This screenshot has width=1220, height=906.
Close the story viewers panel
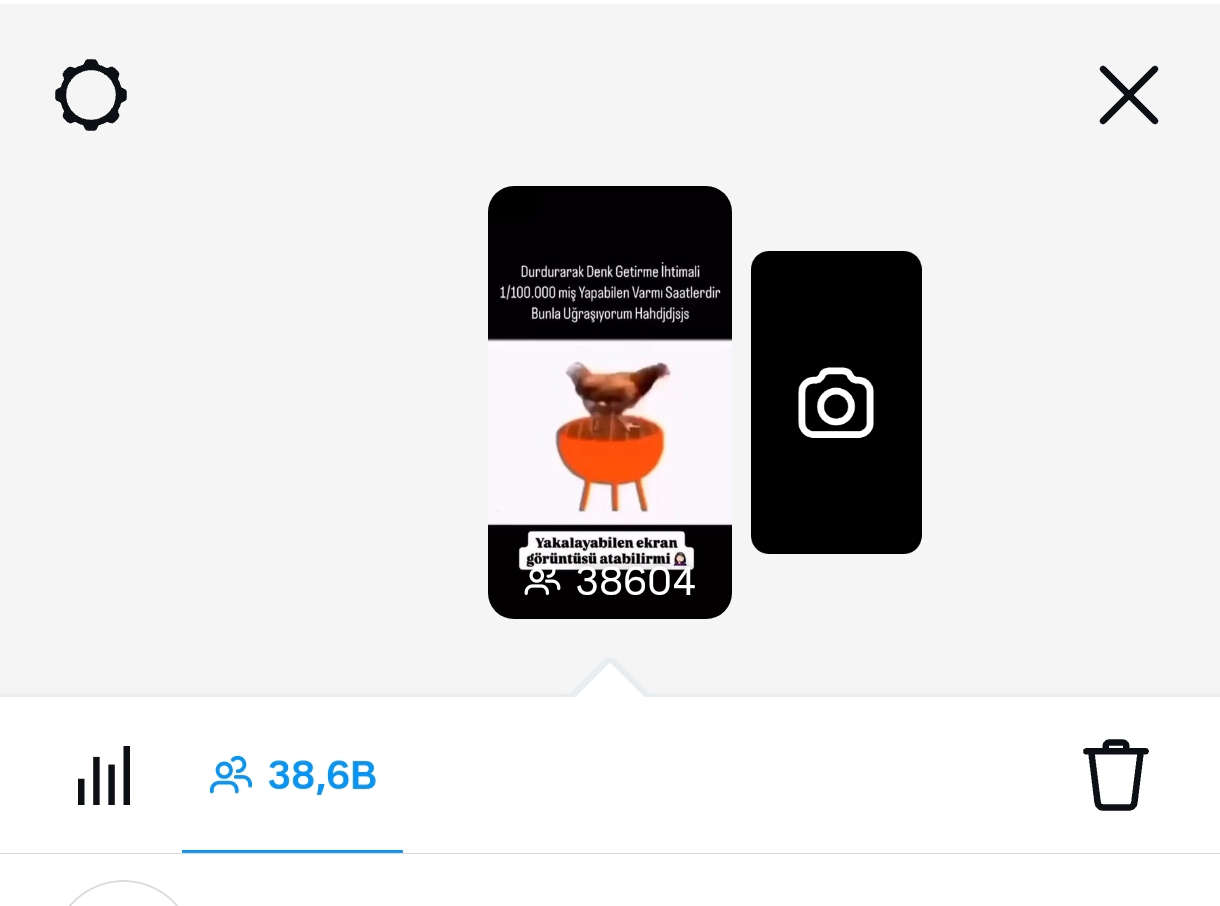click(1128, 96)
